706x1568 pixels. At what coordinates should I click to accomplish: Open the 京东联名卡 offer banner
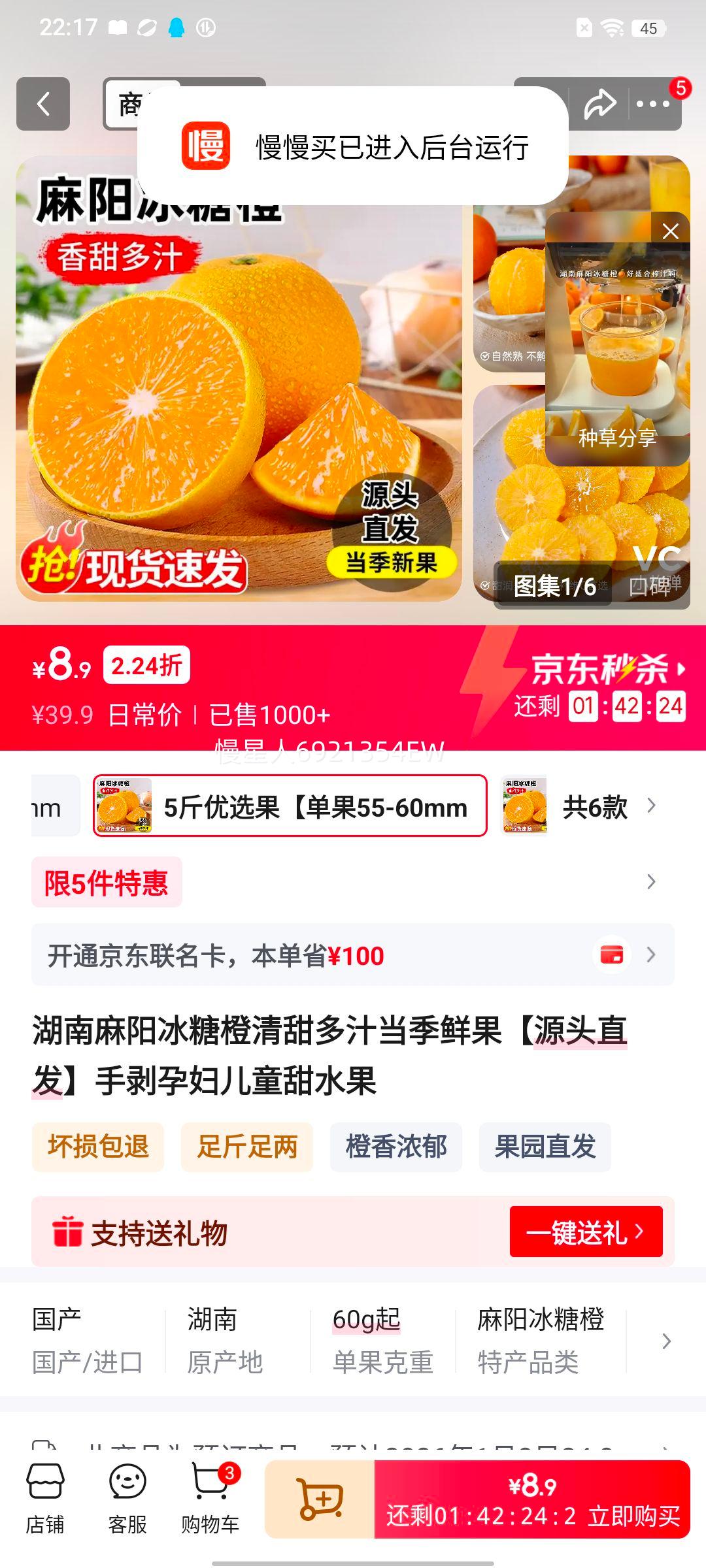tap(353, 955)
